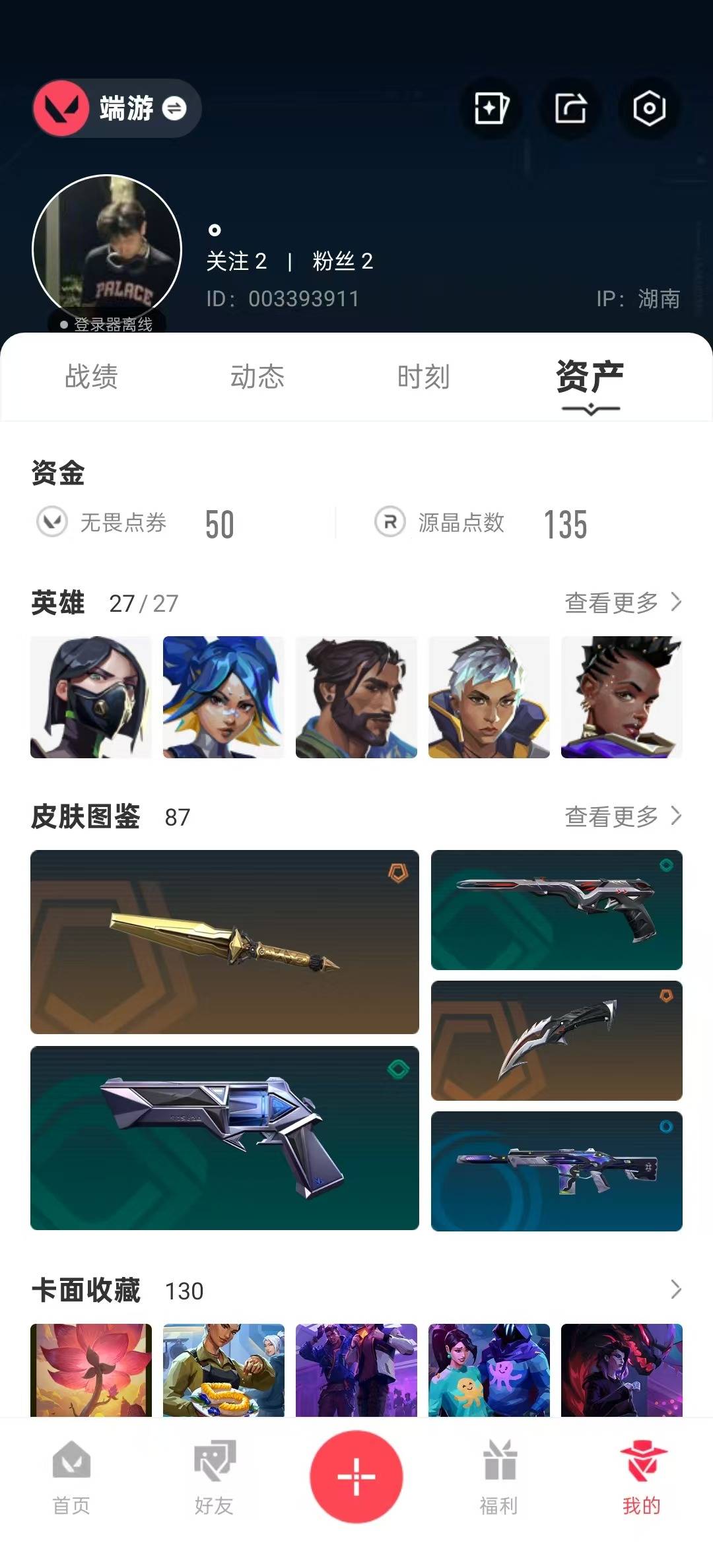Expand the 卡面收藏 chevron
Image resolution: width=713 pixels, height=1568 pixels.
tap(675, 1290)
